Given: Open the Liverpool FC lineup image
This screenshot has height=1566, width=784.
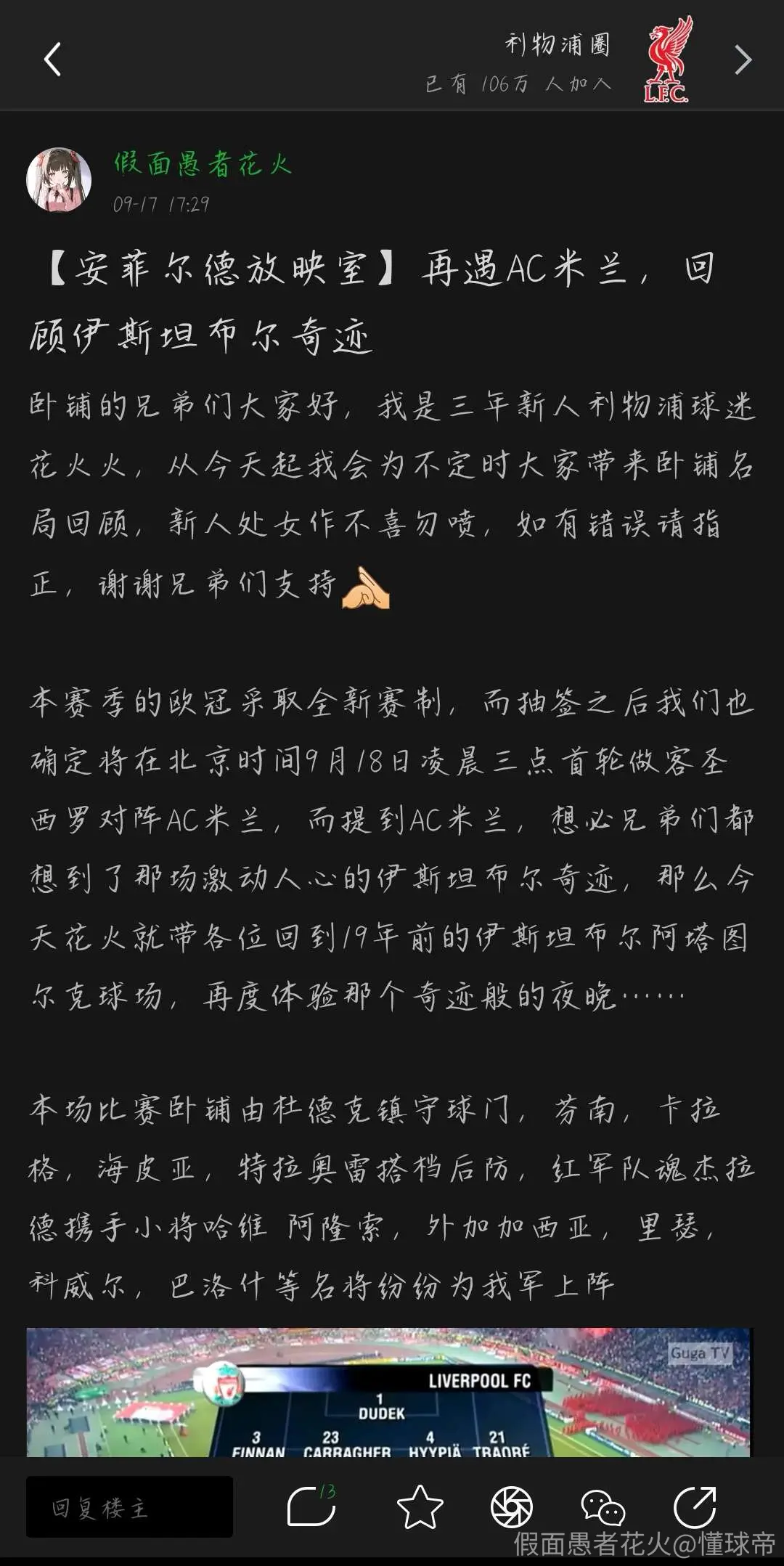Looking at the screenshot, I should coord(388,1392).
